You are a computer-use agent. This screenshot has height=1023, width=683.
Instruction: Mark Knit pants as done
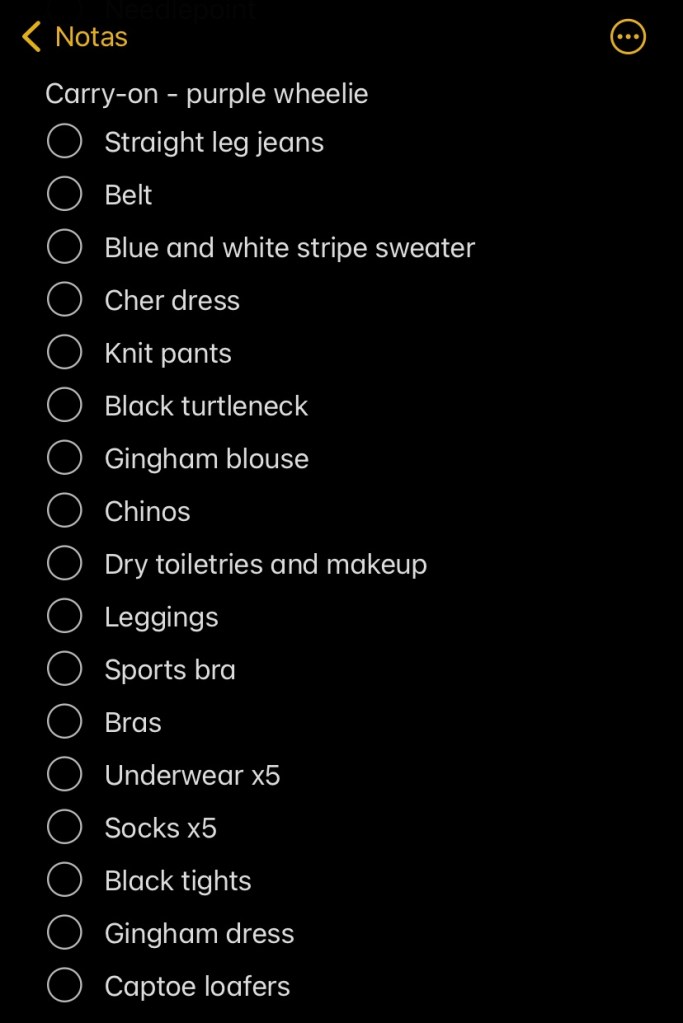coord(64,352)
